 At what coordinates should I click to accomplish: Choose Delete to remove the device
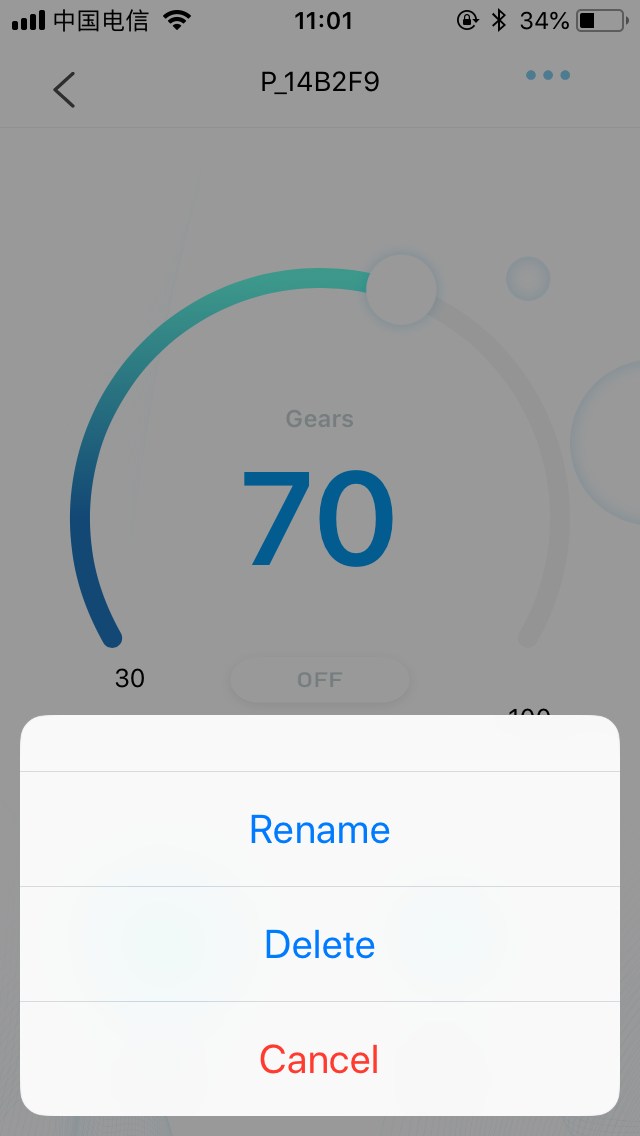pos(320,944)
